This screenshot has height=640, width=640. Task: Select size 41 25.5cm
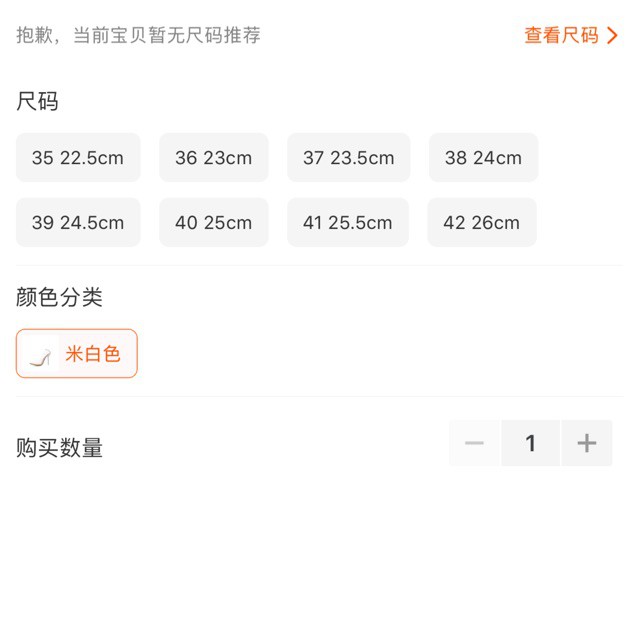point(348,223)
